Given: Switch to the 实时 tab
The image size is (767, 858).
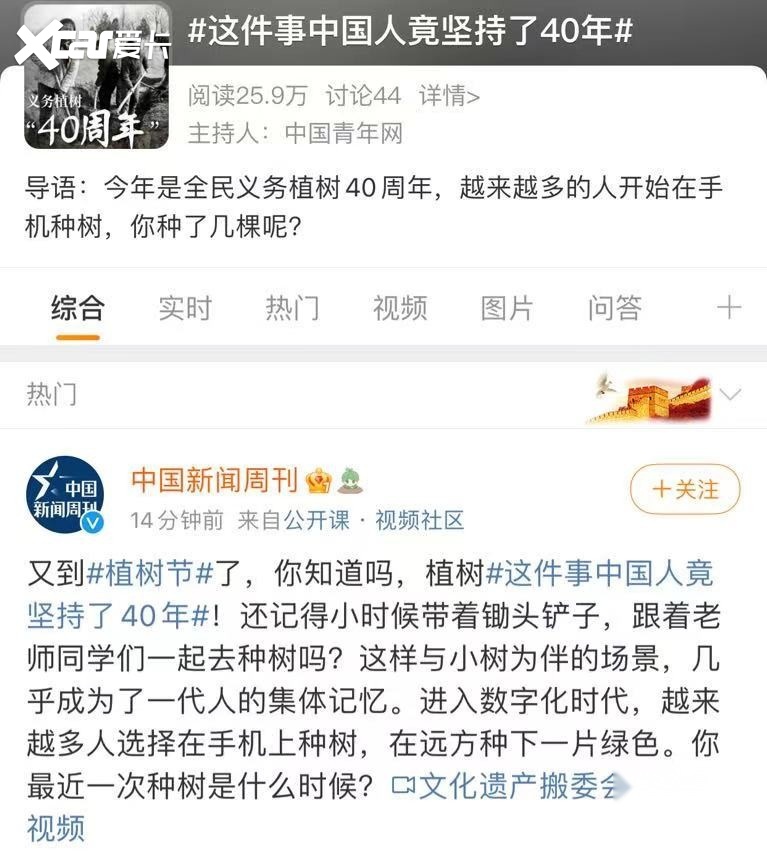Looking at the screenshot, I should (x=185, y=307).
